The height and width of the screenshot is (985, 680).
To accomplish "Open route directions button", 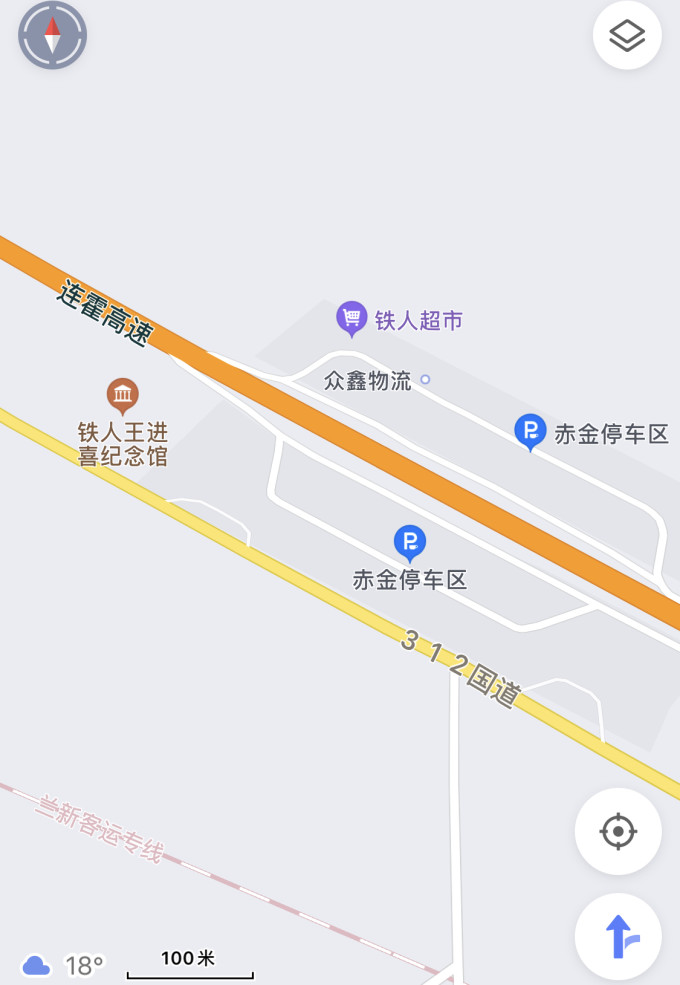I will pyautogui.click(x=618, y=937).
